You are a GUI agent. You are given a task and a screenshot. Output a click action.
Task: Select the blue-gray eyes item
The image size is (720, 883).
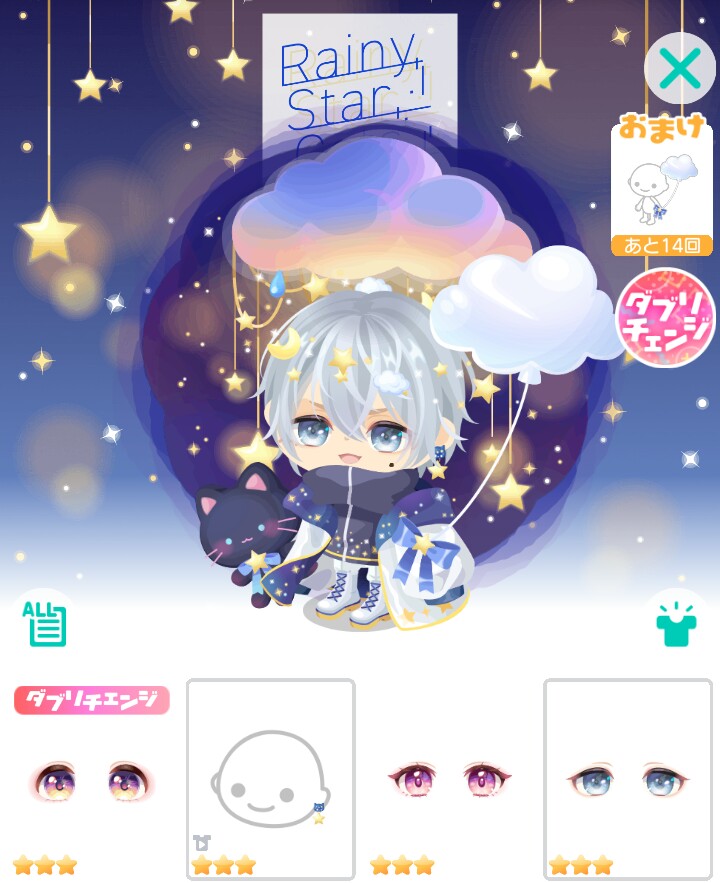tap(628, 779)
